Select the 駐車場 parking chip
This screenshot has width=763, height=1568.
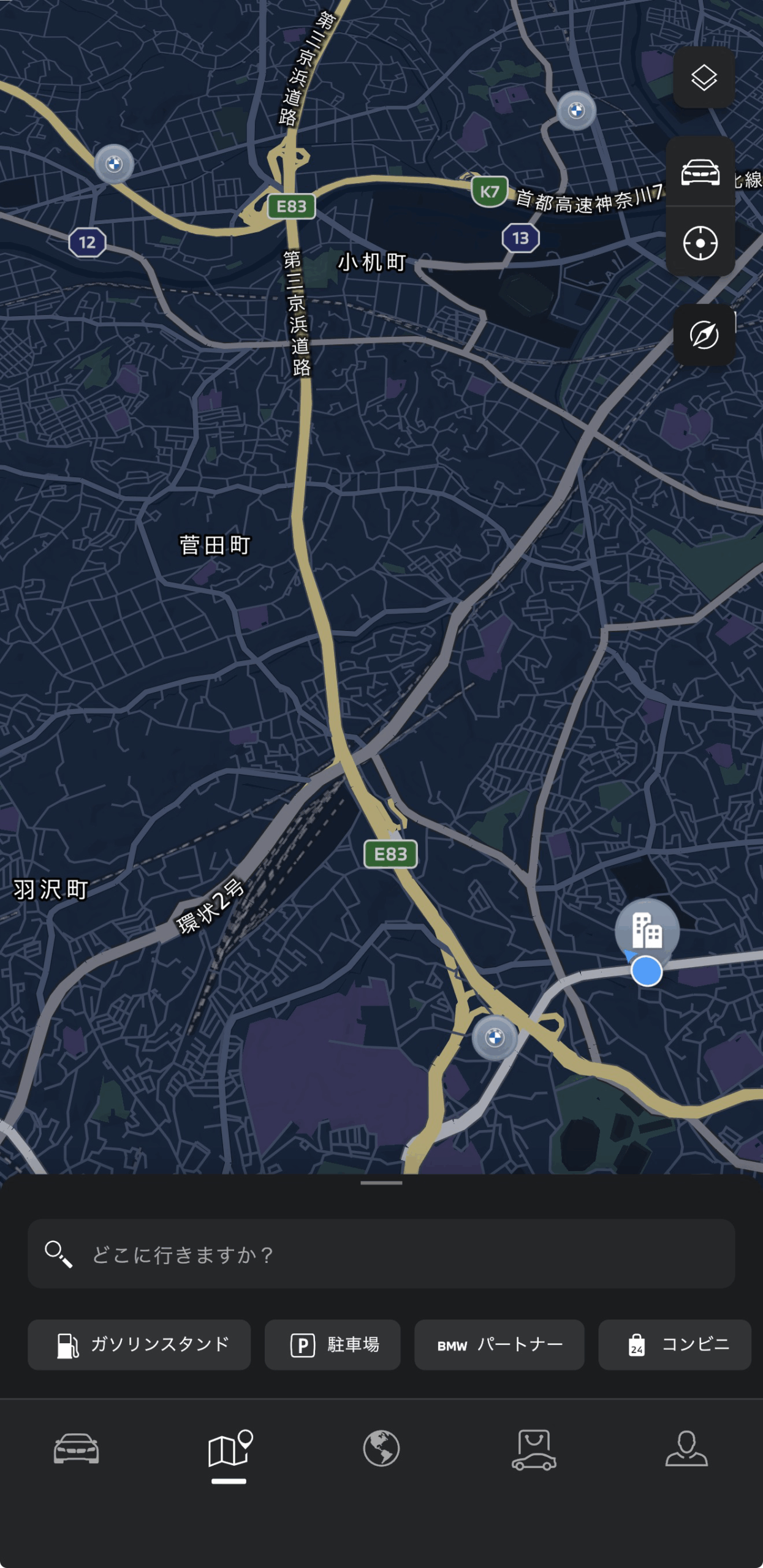tap(332, 1344)
